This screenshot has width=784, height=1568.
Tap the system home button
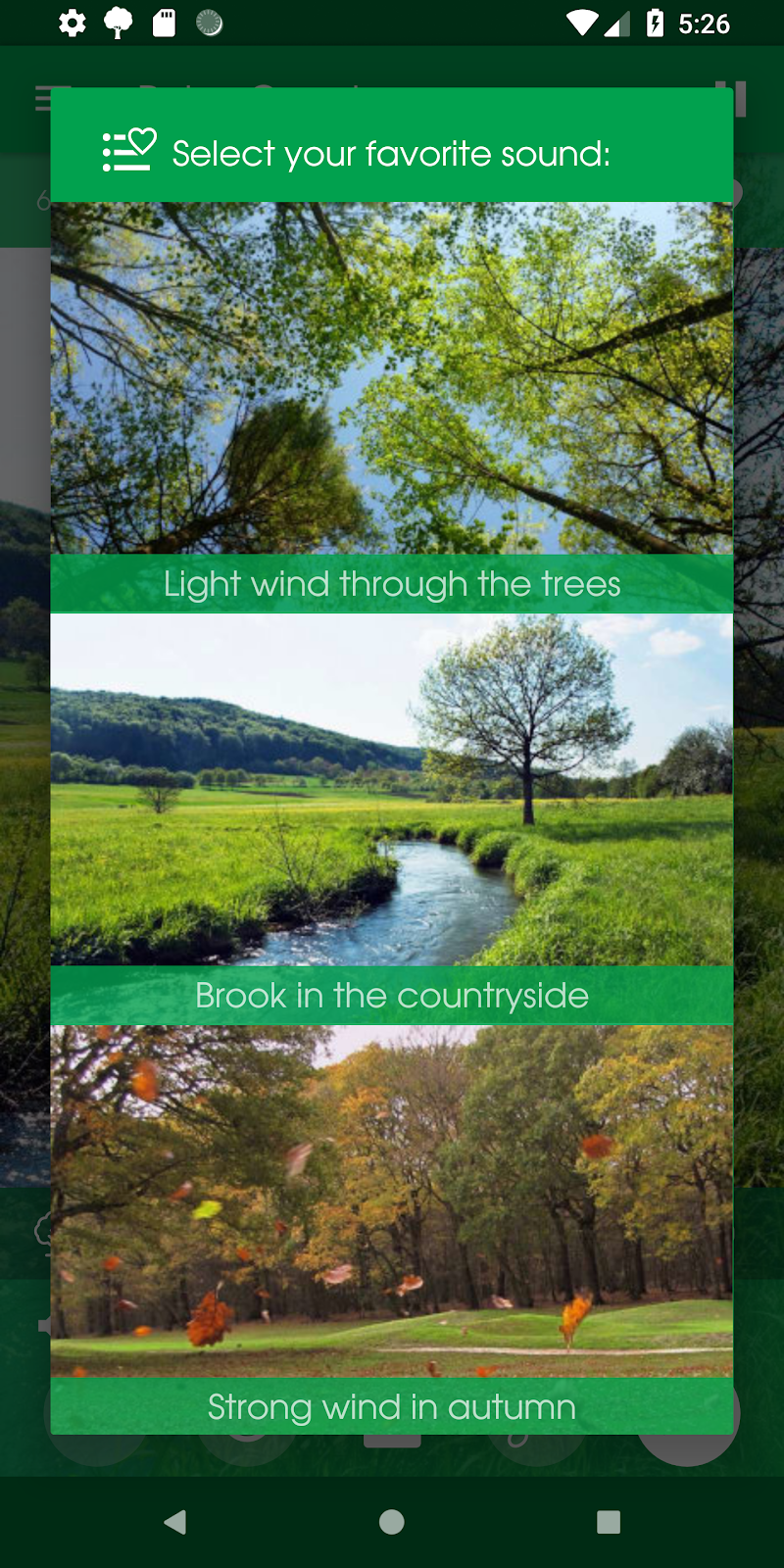coord(392,1521)
